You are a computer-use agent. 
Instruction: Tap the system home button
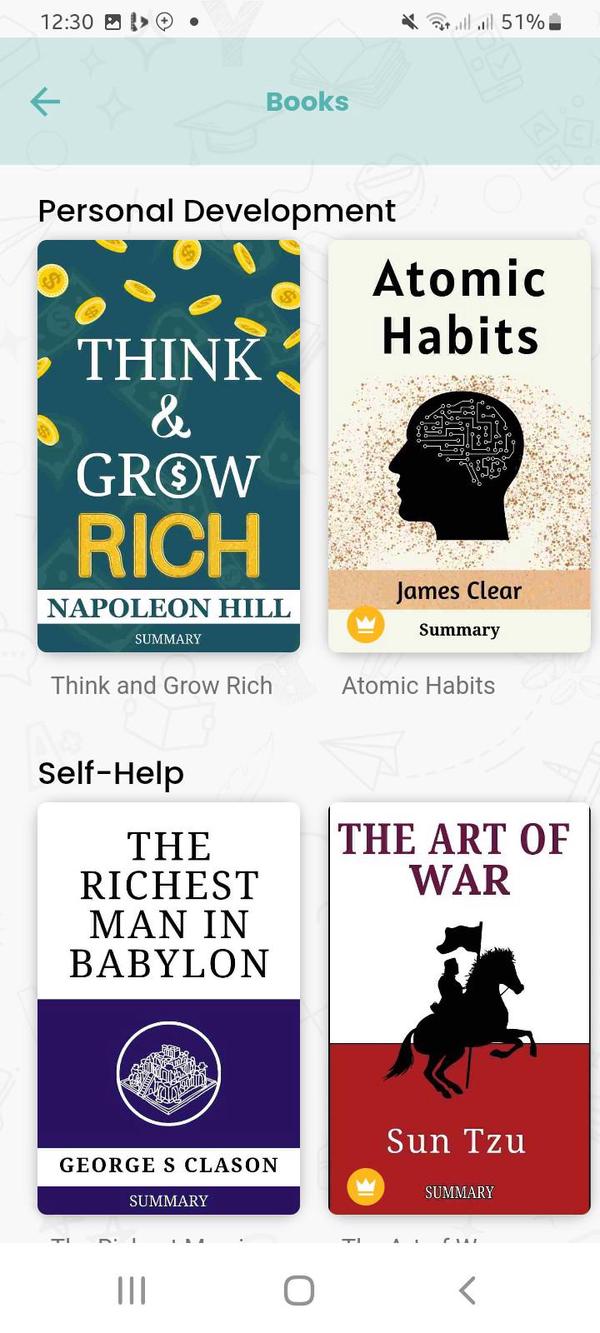(299, 1290)
